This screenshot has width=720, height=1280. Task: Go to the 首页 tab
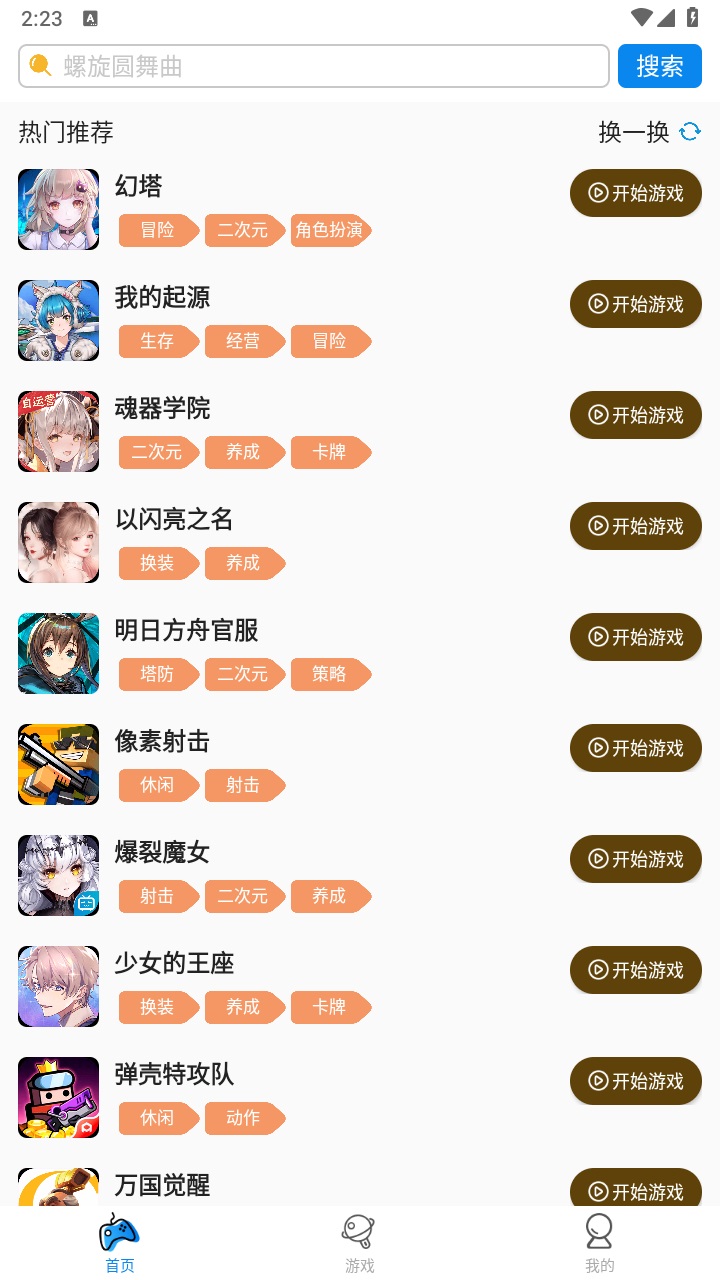click(120, 1243)
